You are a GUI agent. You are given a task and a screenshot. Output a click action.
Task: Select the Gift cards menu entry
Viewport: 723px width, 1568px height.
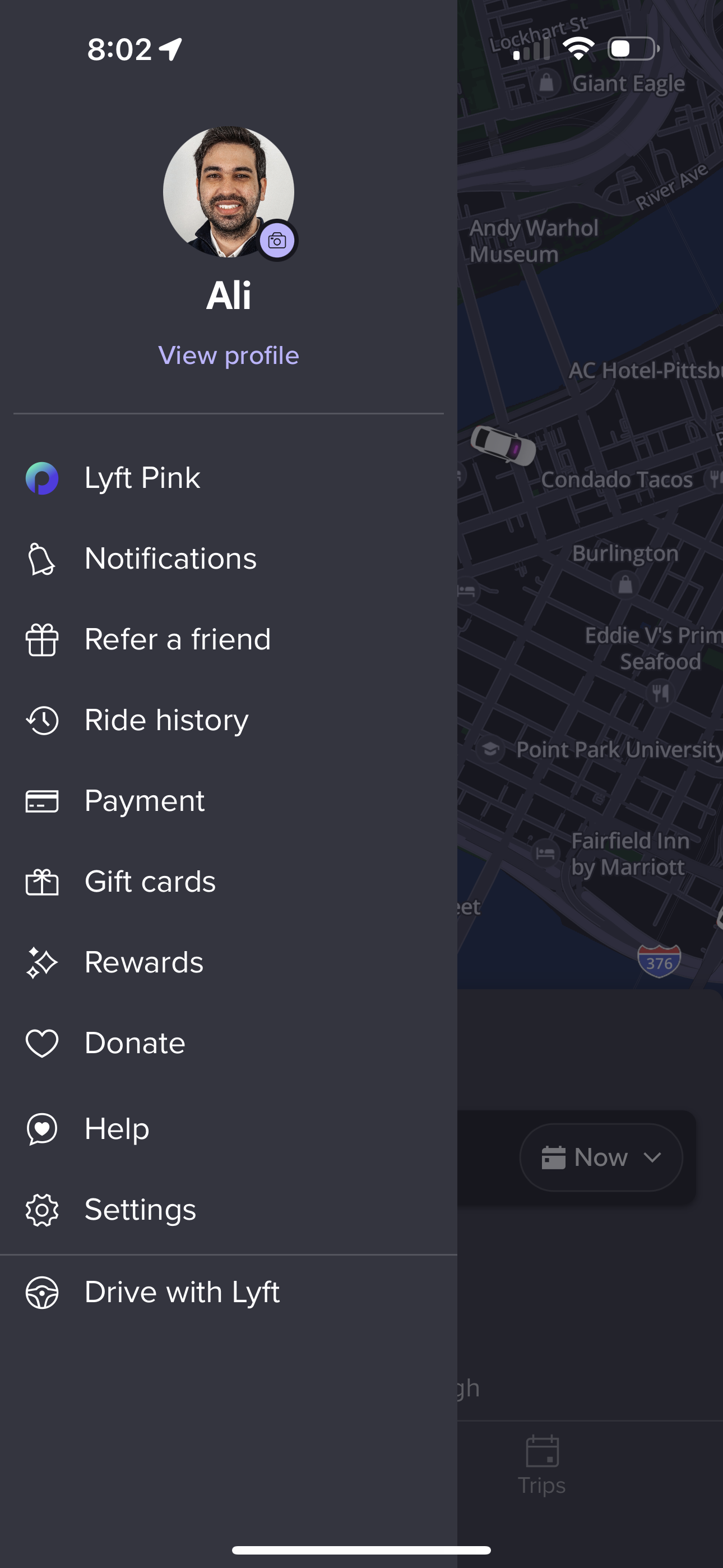tap(149, 882)
